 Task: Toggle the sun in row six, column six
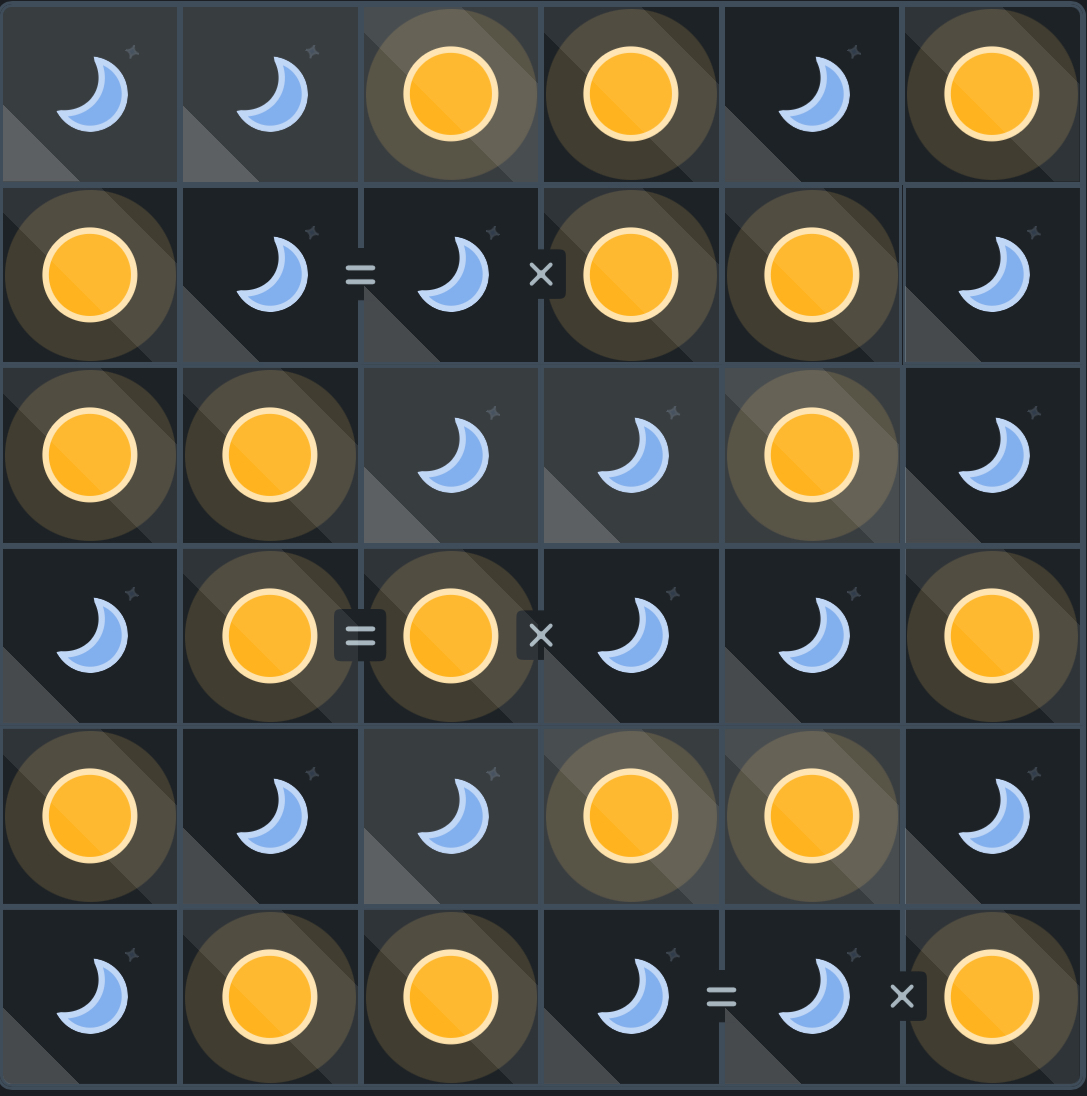pos(992,996)
